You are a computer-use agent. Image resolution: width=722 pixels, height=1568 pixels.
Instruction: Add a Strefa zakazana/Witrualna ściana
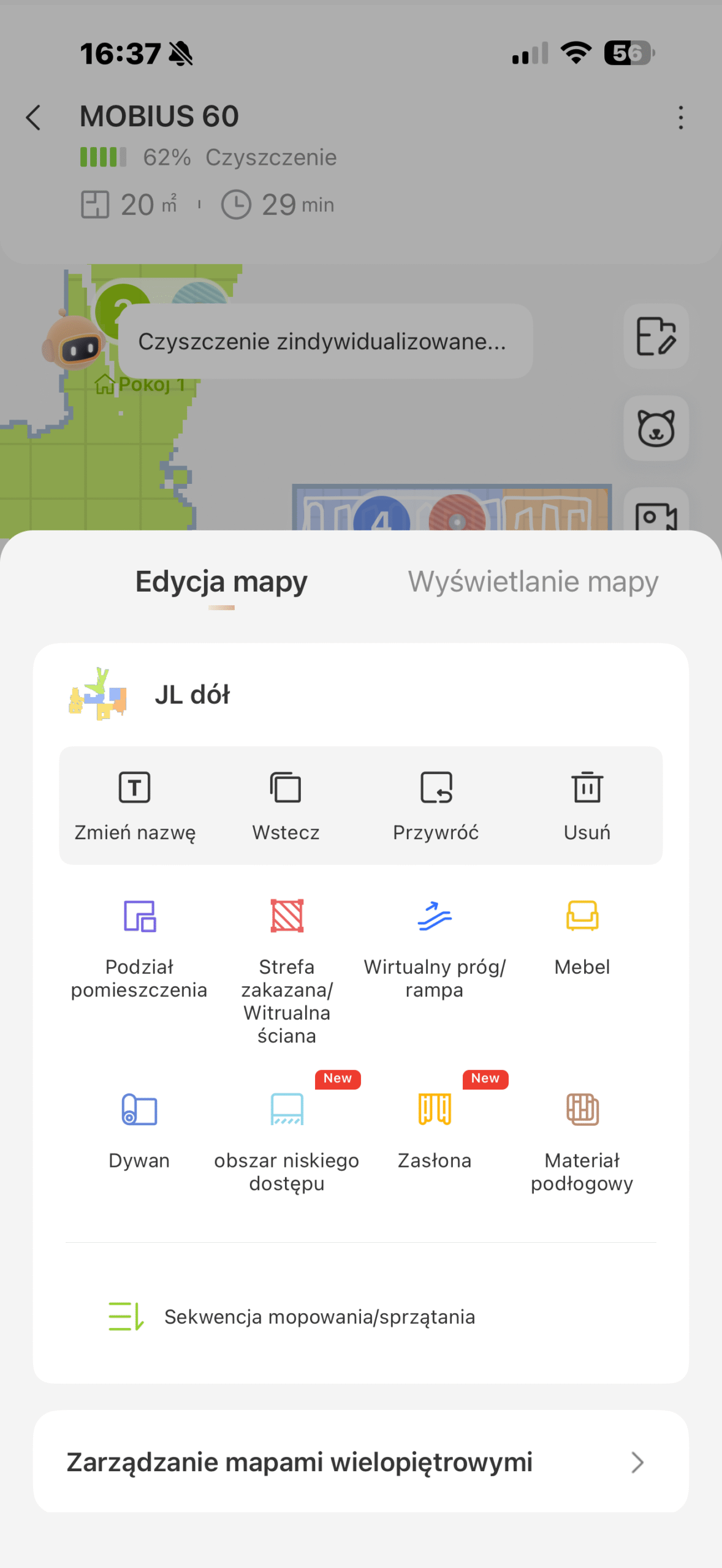287,968
